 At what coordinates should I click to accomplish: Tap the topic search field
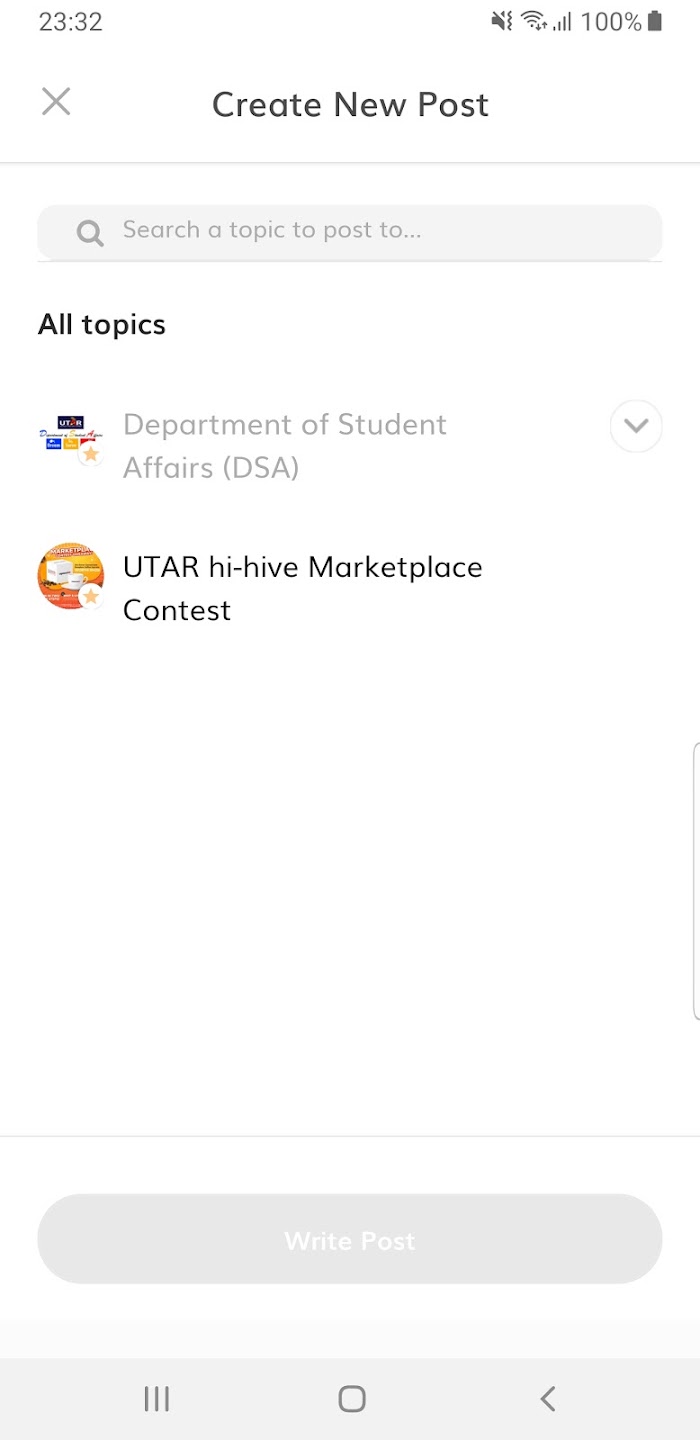[x=350, y=232]
